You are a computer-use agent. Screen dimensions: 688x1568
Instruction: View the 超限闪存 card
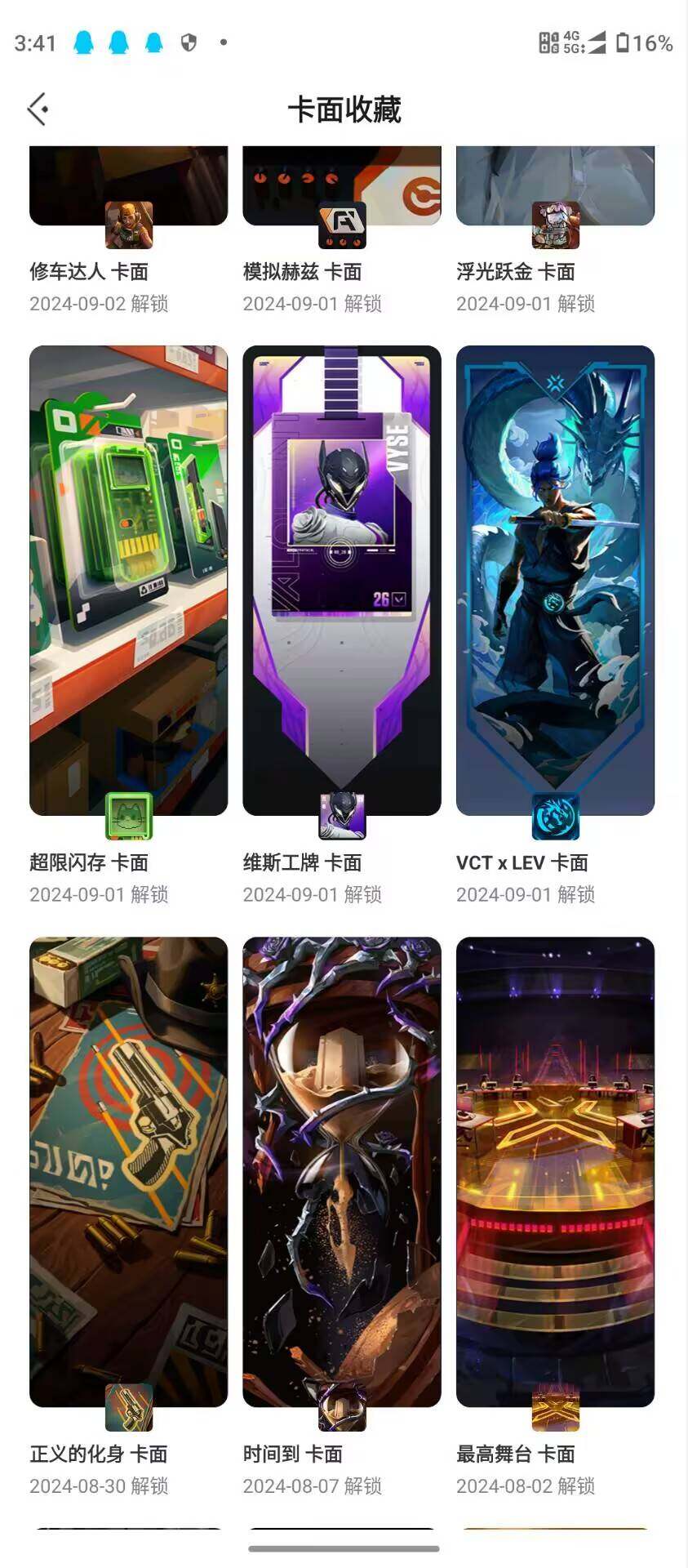(128, 580)
